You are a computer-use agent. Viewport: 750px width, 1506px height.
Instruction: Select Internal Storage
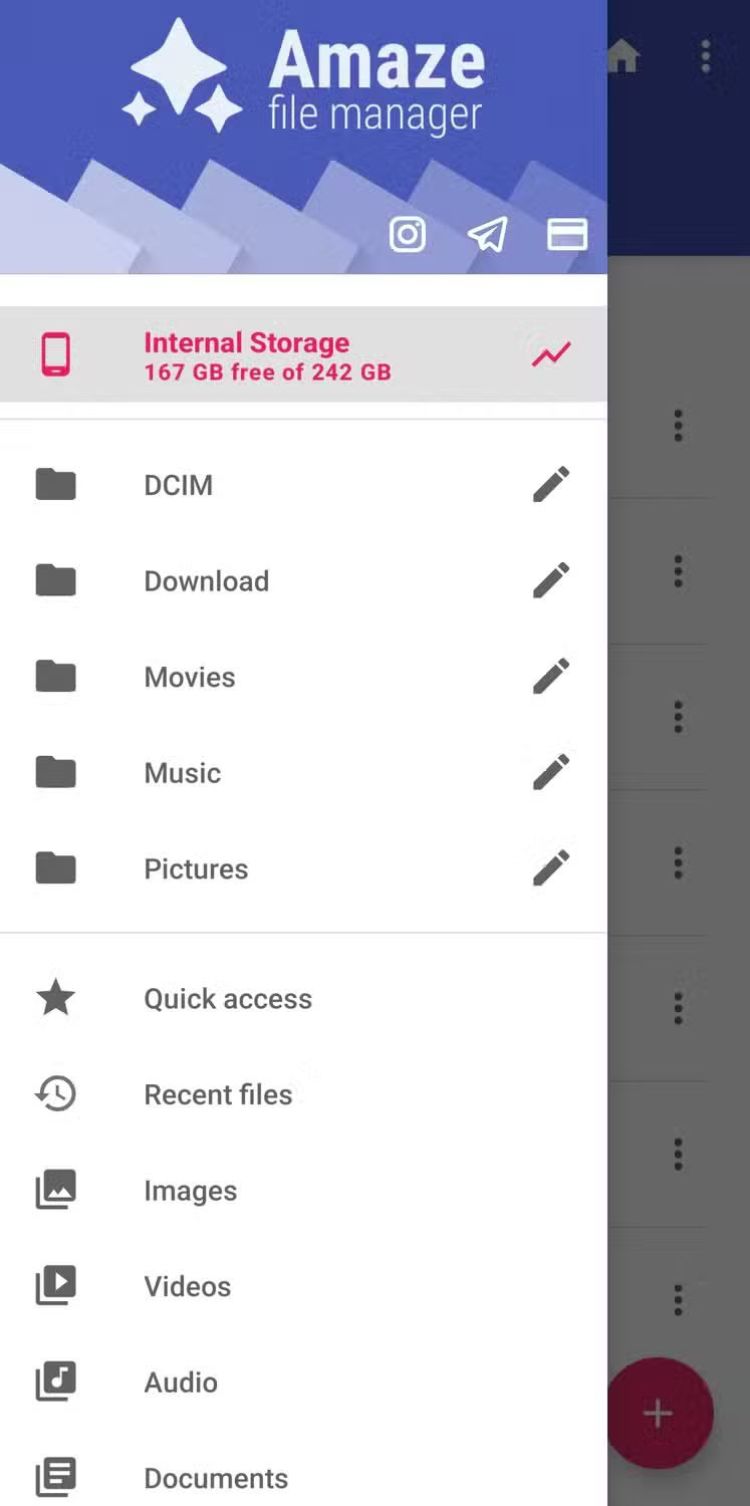[x=267, y=356]
